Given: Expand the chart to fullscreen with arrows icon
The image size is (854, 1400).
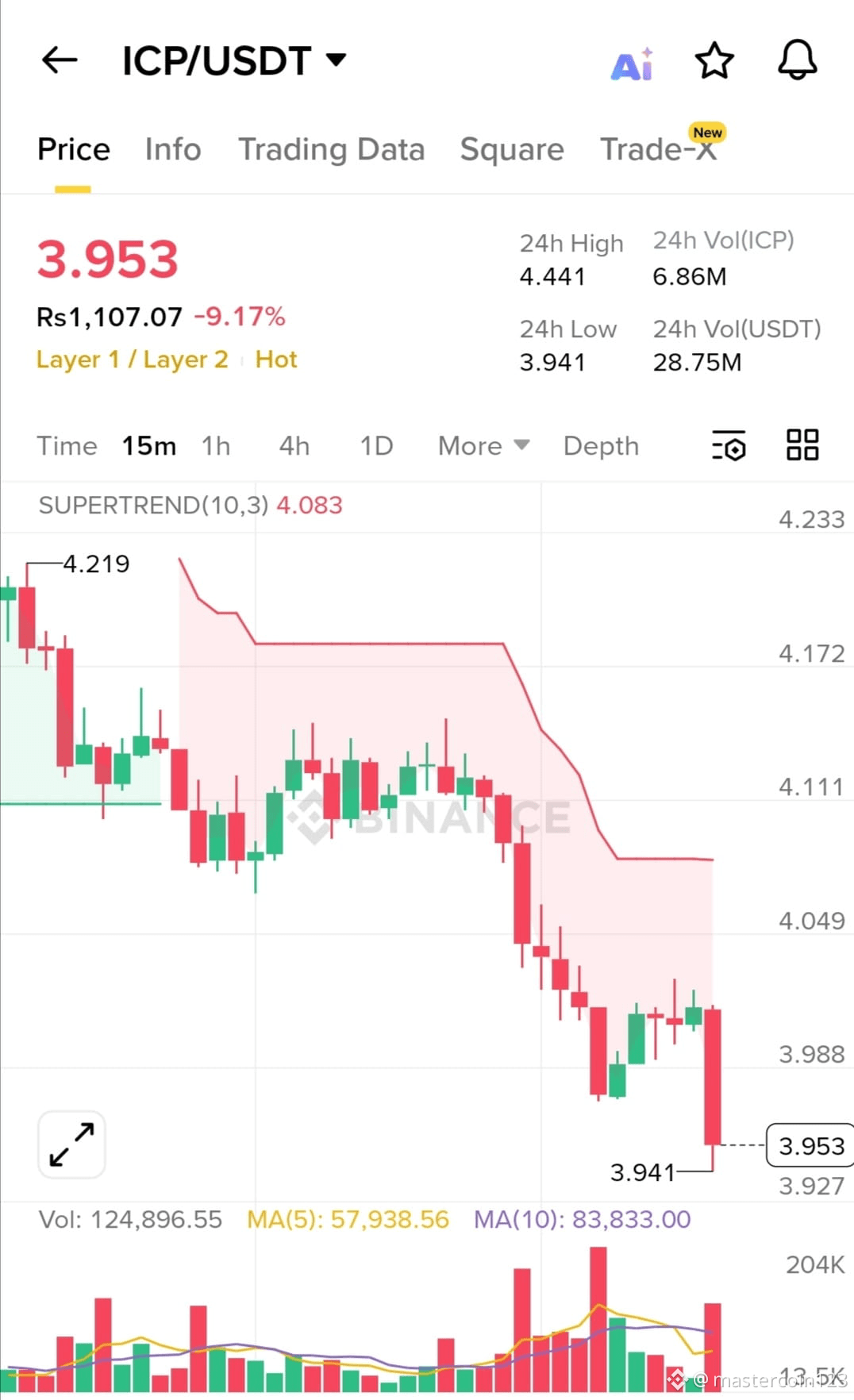Looking at the screenshot, I should [71, 1143].
